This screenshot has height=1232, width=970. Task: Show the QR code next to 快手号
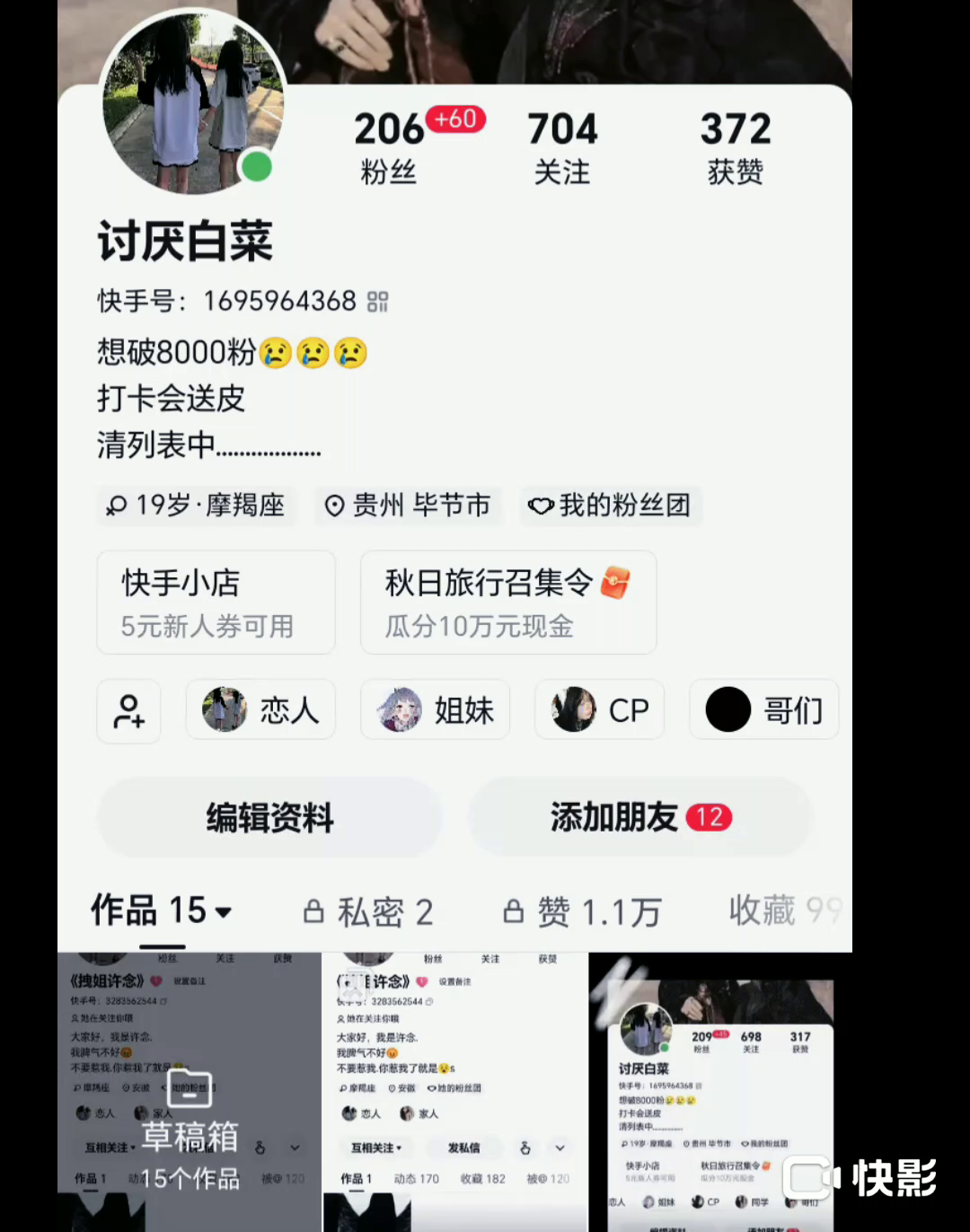[378, 302]
